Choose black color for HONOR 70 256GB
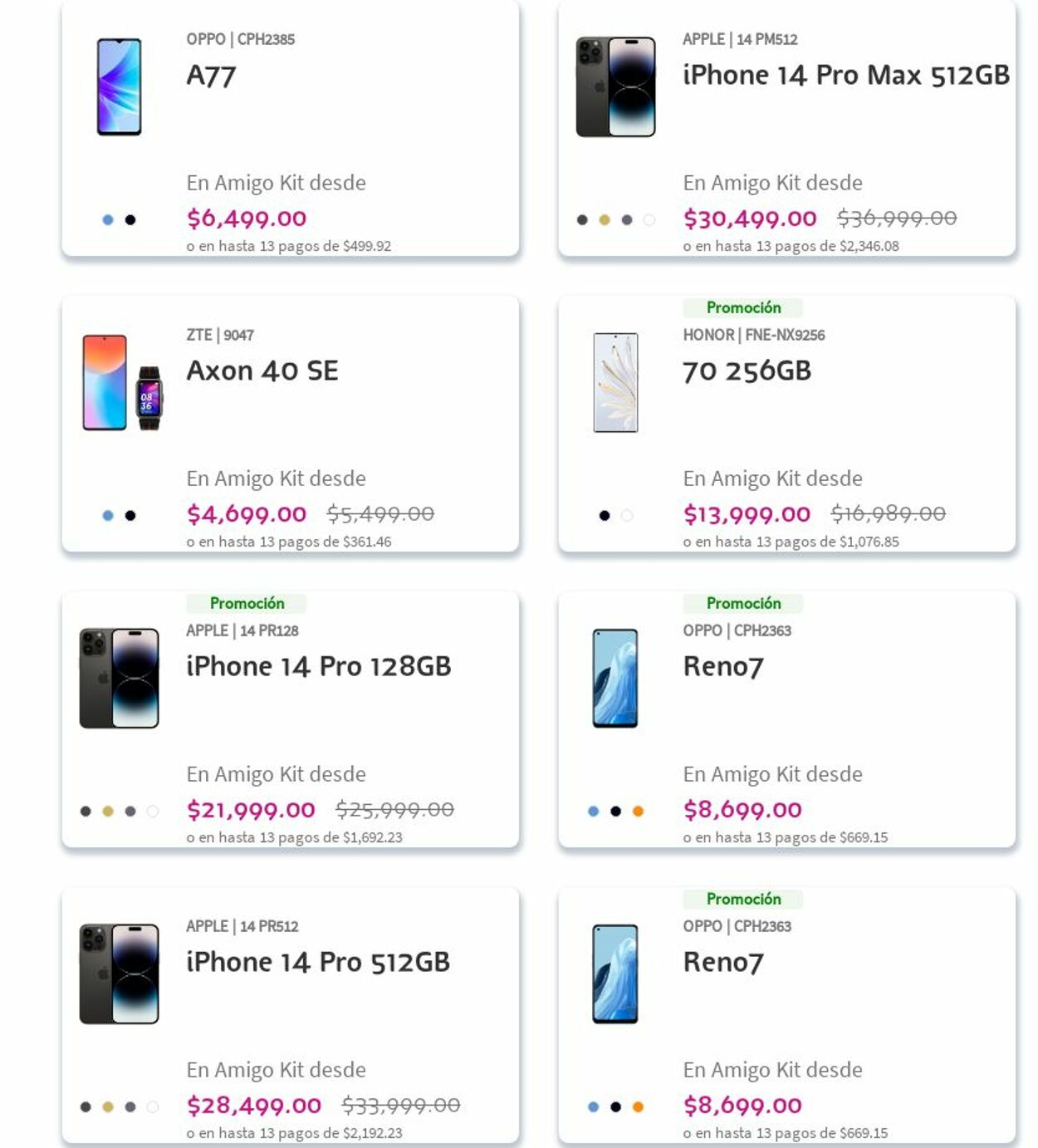Viewport: 1038px width, 1148px height. pyautogui.click(x=605, y=516)
